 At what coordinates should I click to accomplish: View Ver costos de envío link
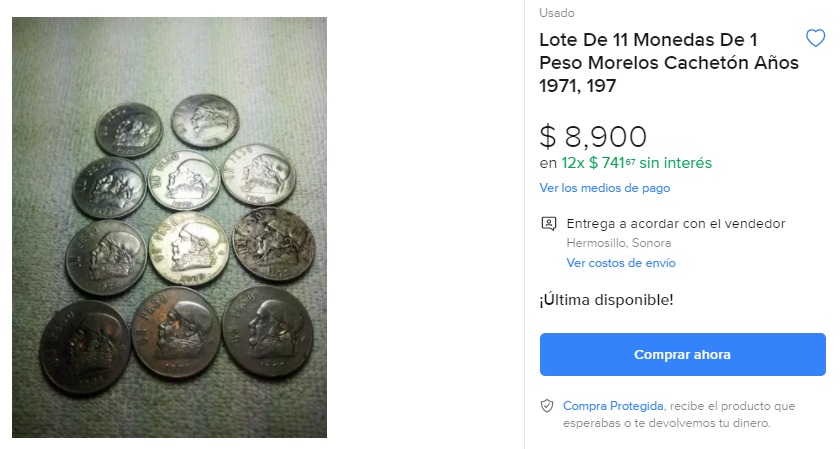tap(620, 263)
